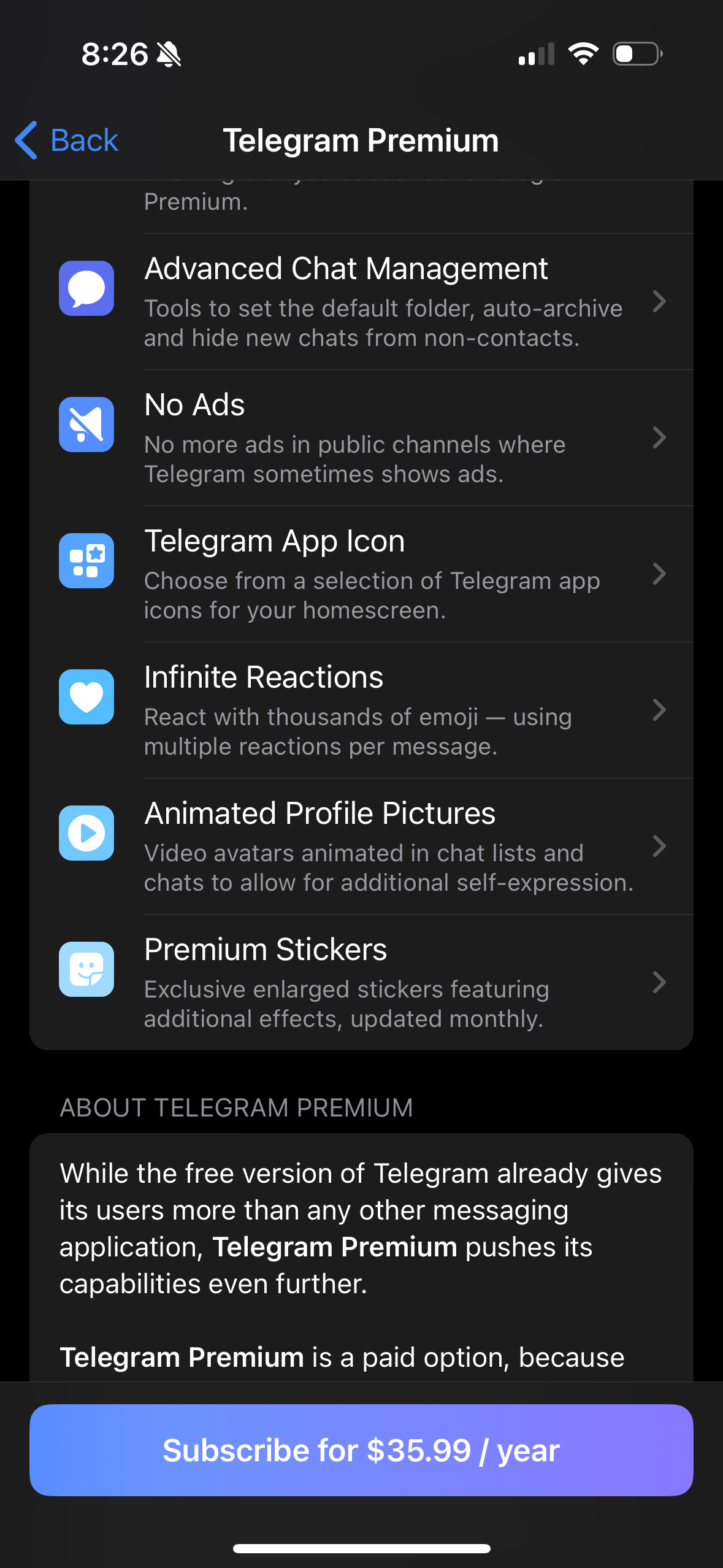Click the crossed-out megaphone No Ads icon
The image size is (723, 1568).
[x=86, y=425]
